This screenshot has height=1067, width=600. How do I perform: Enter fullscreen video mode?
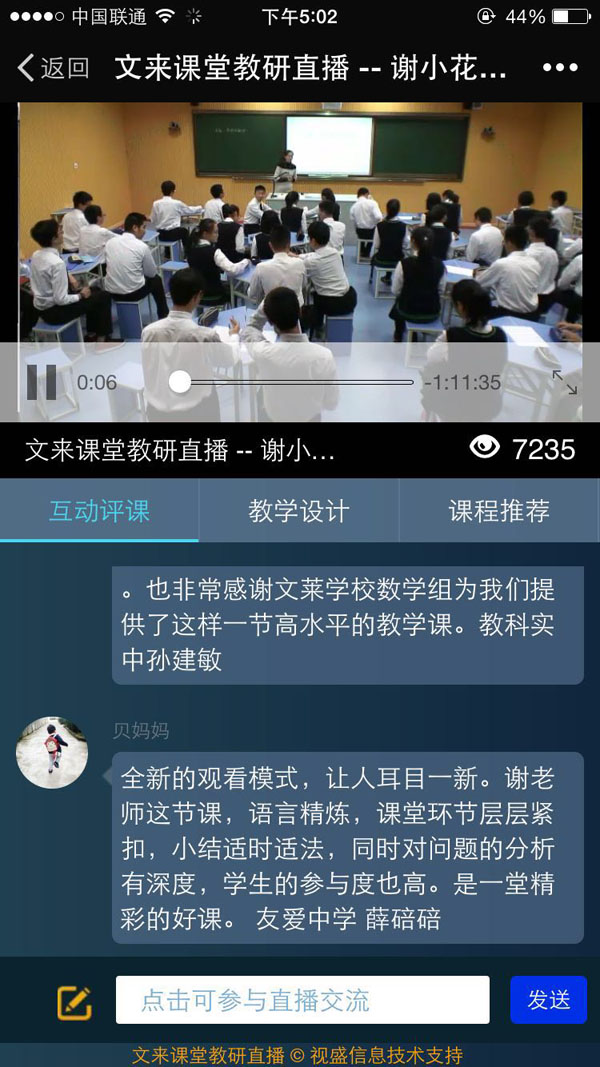564,382
